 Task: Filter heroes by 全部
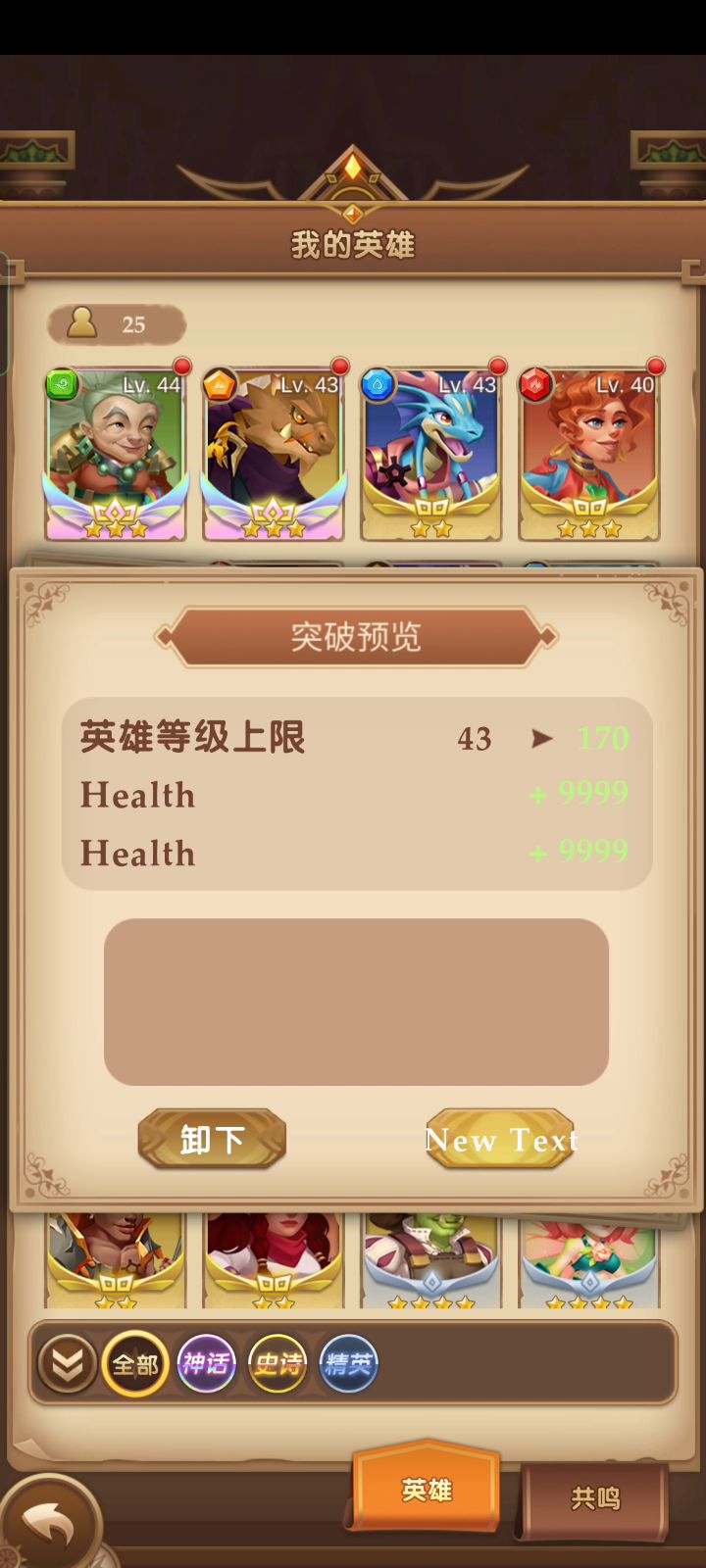coord(135,1363)
